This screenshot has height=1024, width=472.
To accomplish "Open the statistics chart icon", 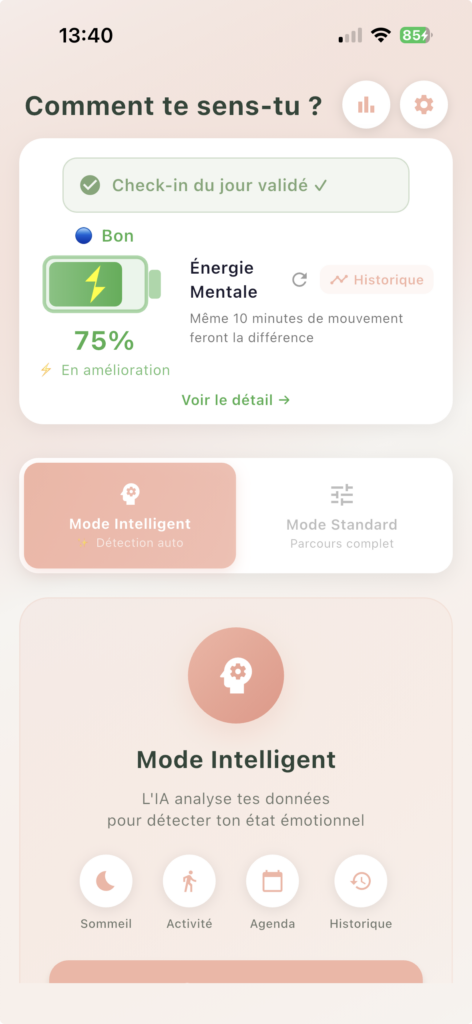I will point(366,104).
